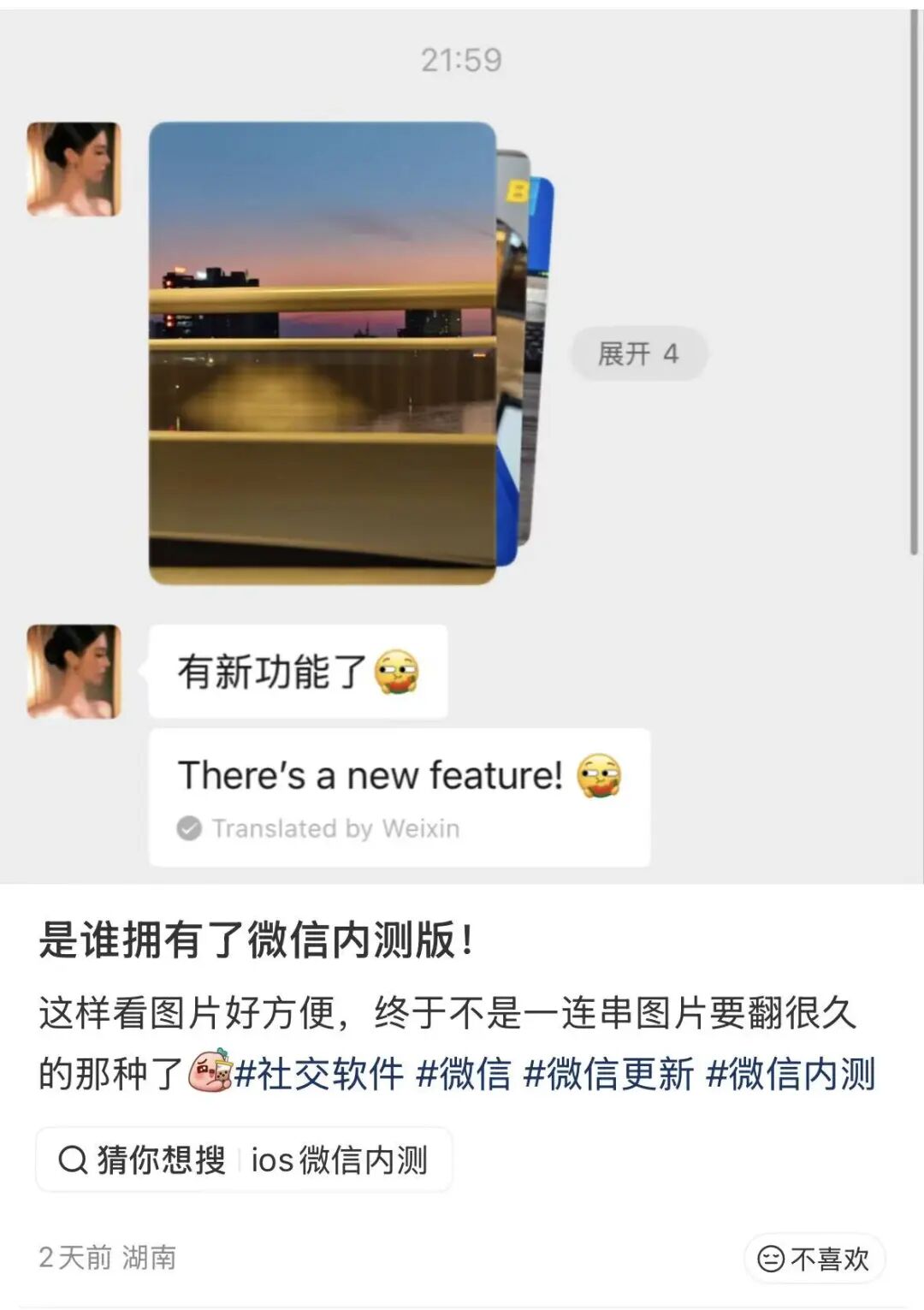Open the post's chat screenshot image
The height and width of the screenshot is (1310, 924).
(x=462, y=445)
